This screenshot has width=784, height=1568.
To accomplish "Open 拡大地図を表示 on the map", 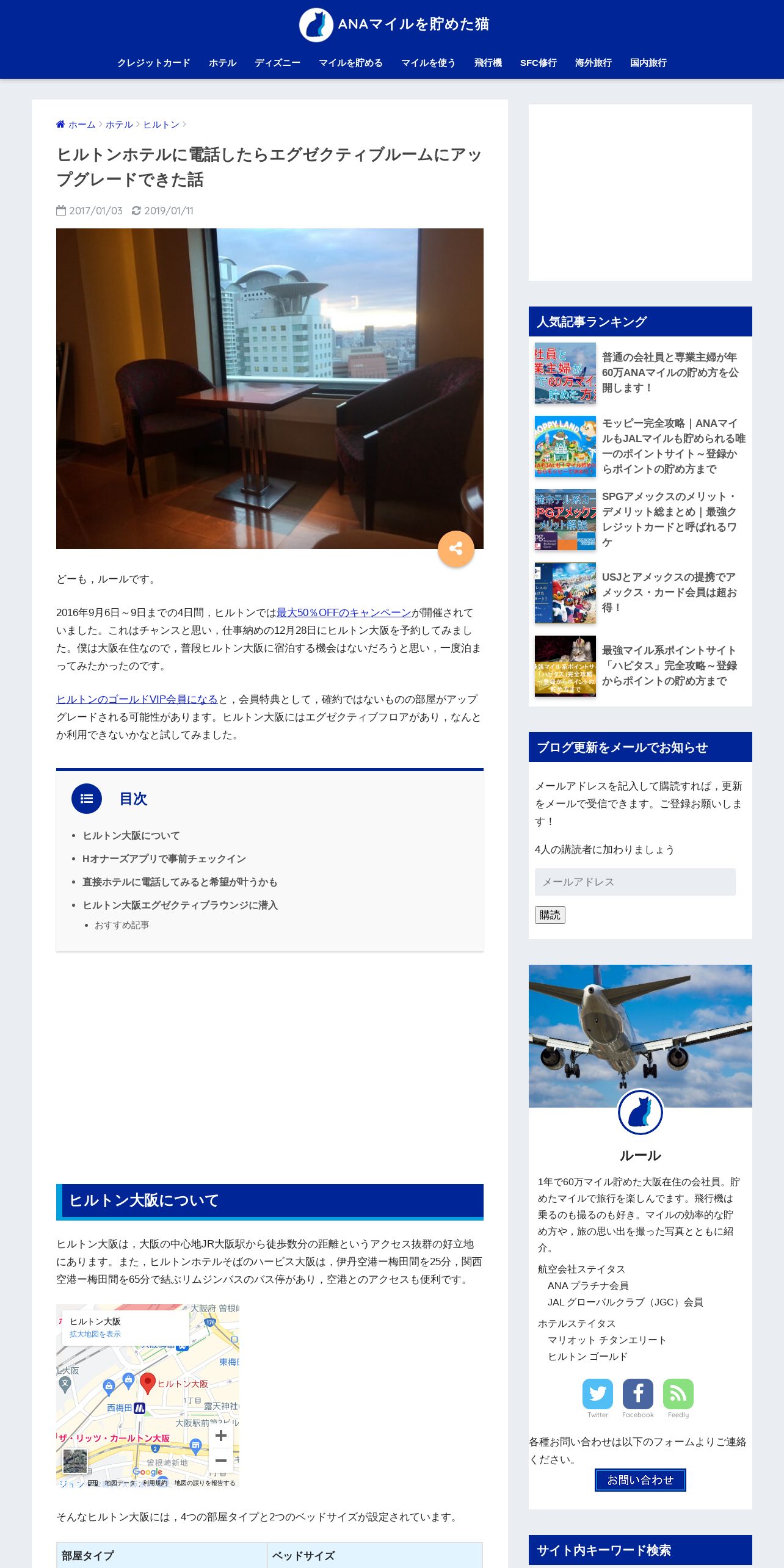I will 95,1334.
